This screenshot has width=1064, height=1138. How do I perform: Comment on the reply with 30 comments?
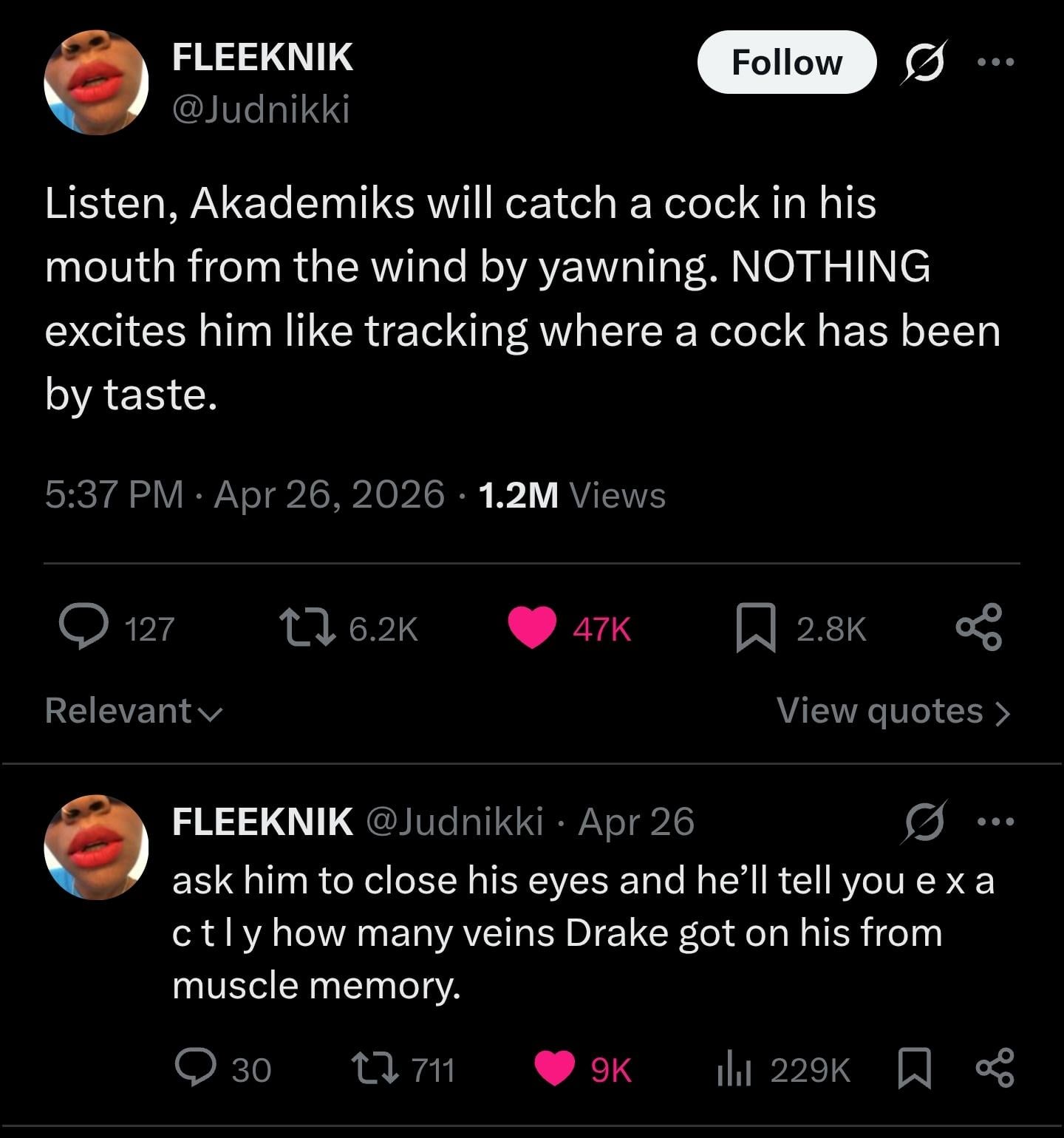point(196,1069)
